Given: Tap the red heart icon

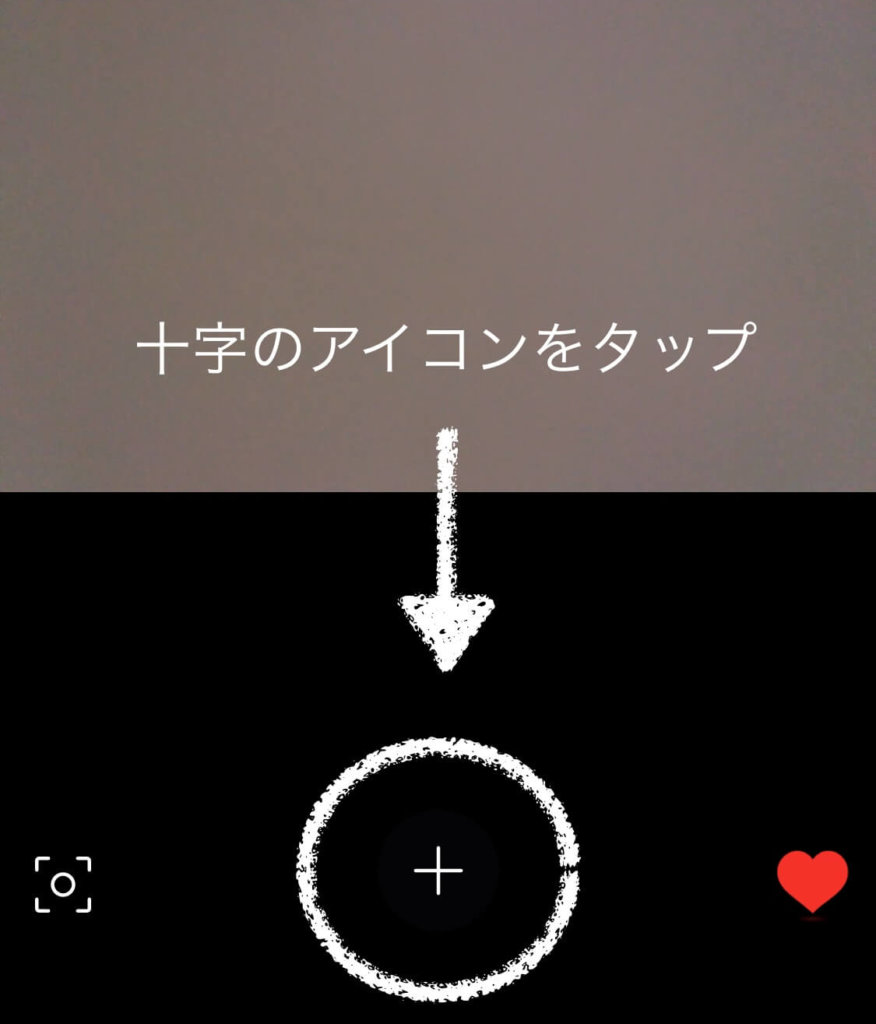Looking at the screenshot, I should [812, 880].
